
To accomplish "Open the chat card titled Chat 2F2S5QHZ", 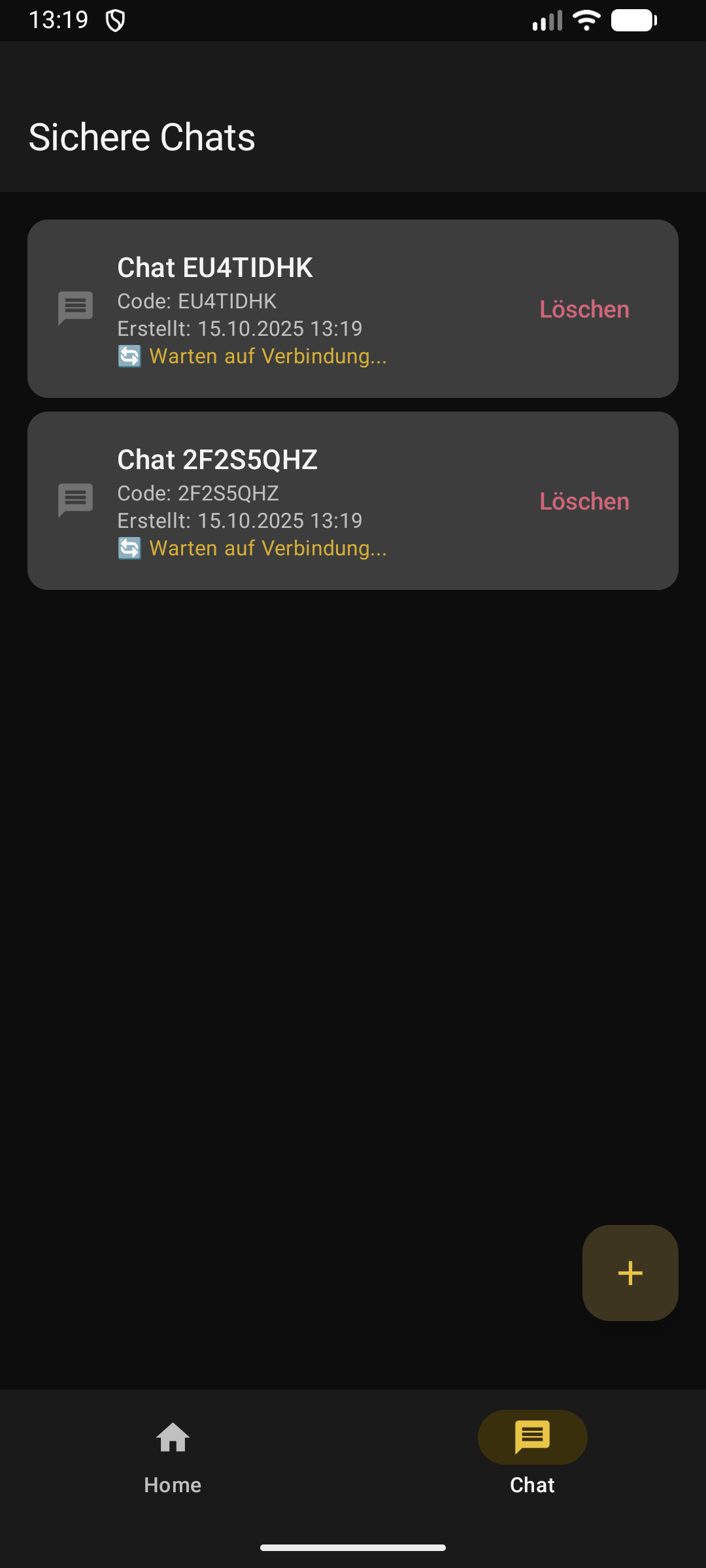I will (x=218, y=459).
